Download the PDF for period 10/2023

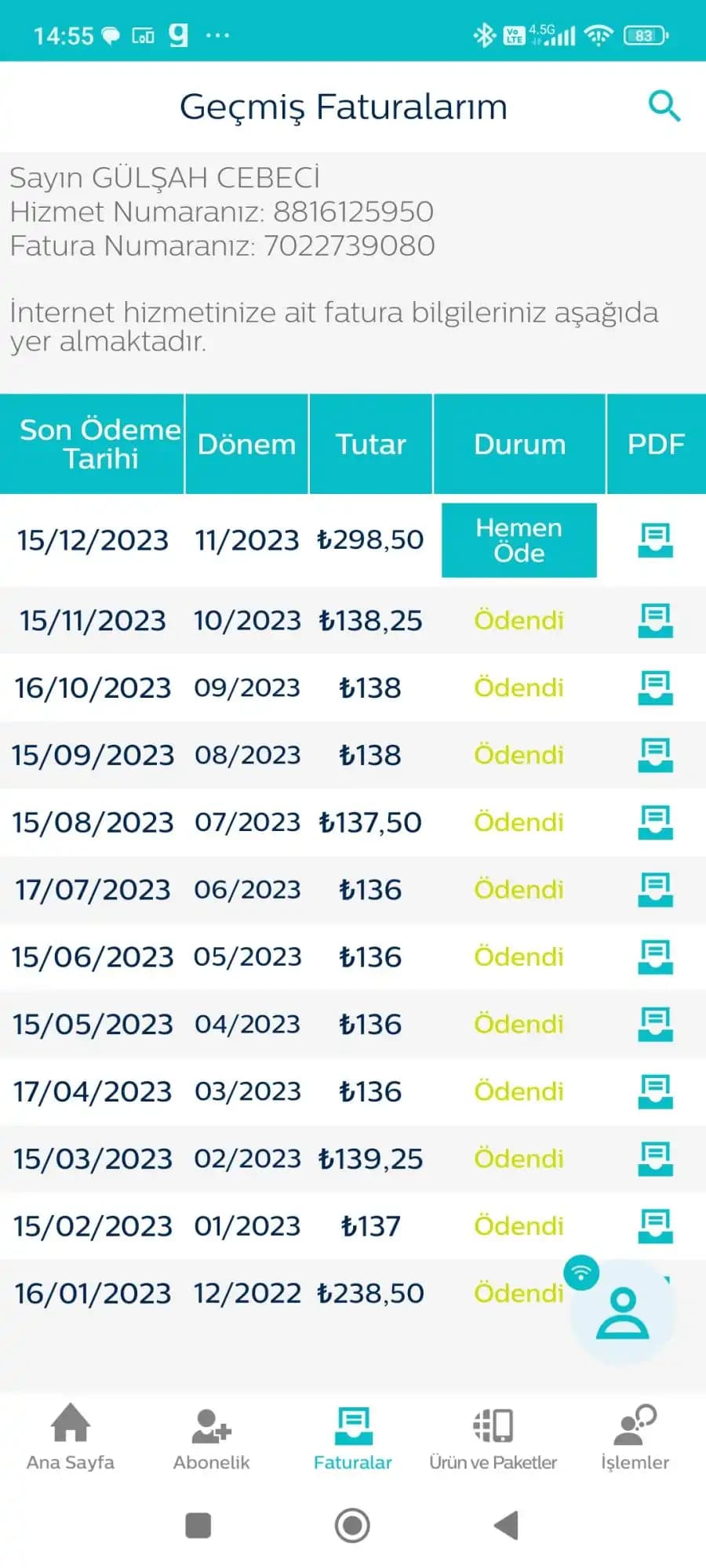tap(655, 620)
